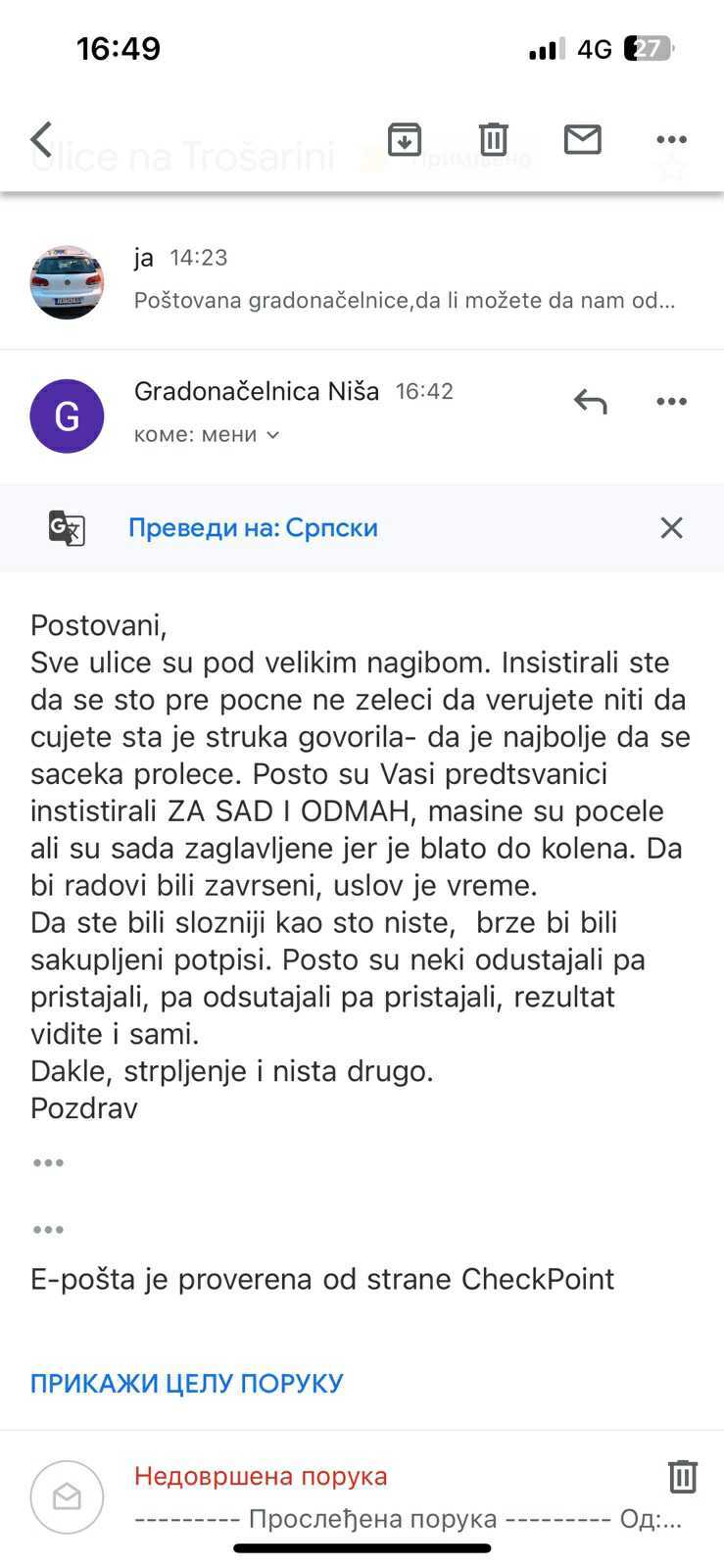Reply to Gradonačelnica Niša's message

coord(590,401)
